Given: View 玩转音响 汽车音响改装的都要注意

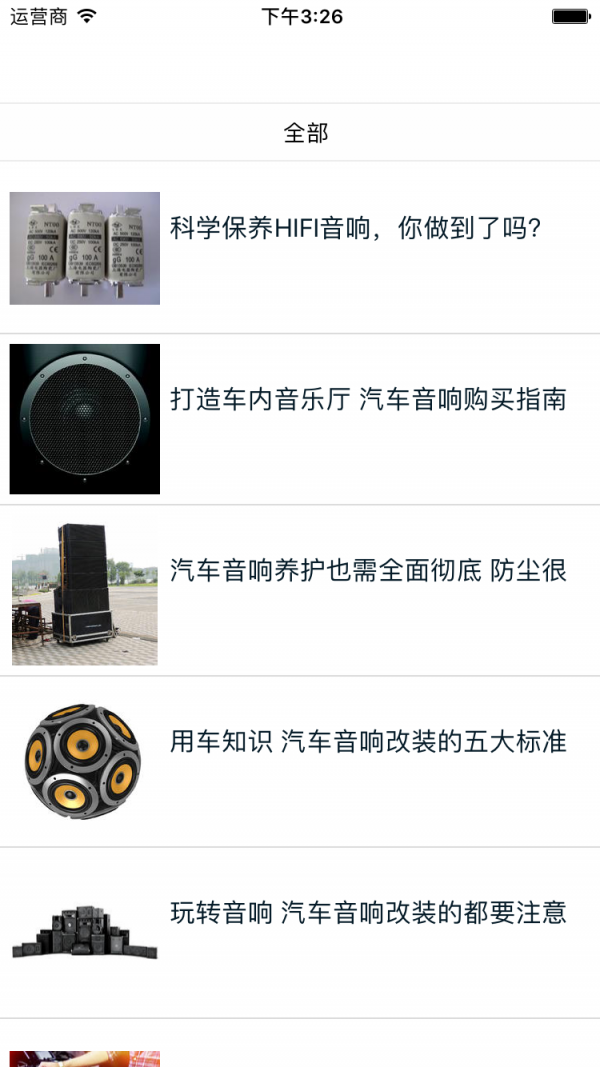Looking at the screenshot, I should point(367,913).
